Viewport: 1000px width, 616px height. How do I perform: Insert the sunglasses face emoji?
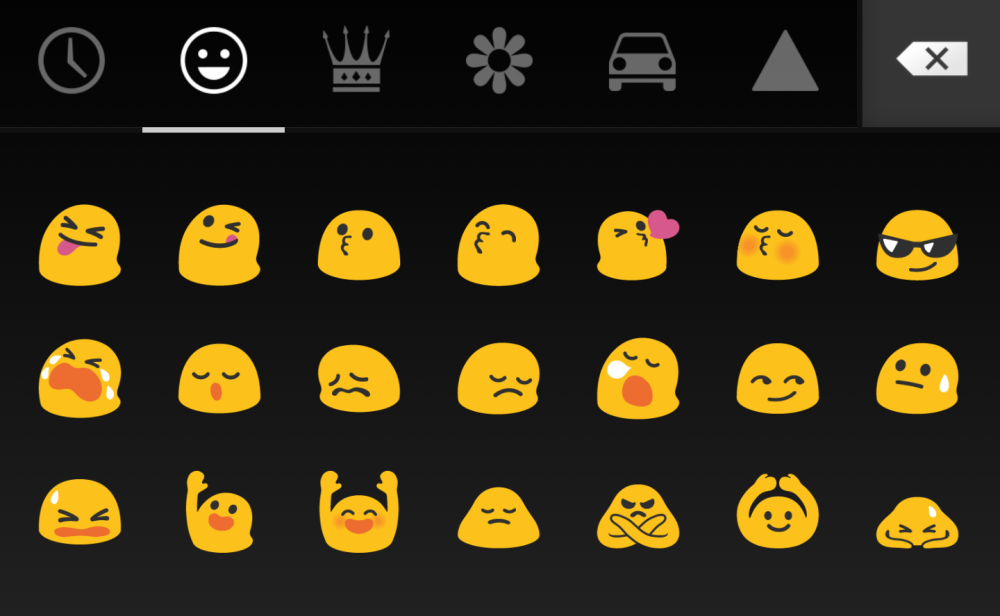917,245
